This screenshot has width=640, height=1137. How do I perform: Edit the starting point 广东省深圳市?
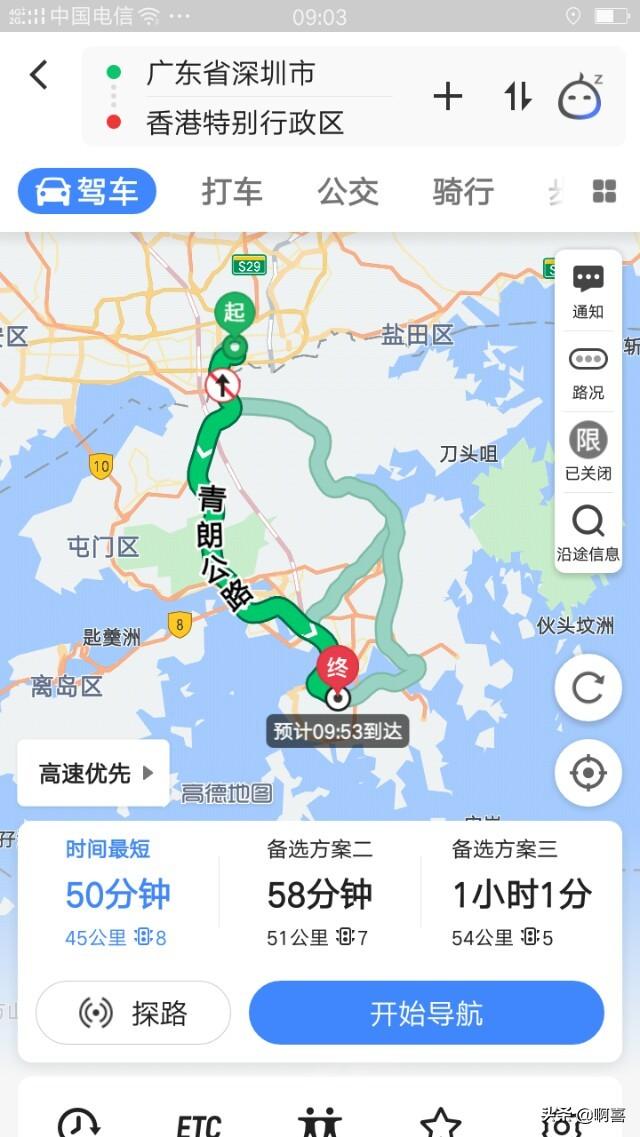coord(230,73)
